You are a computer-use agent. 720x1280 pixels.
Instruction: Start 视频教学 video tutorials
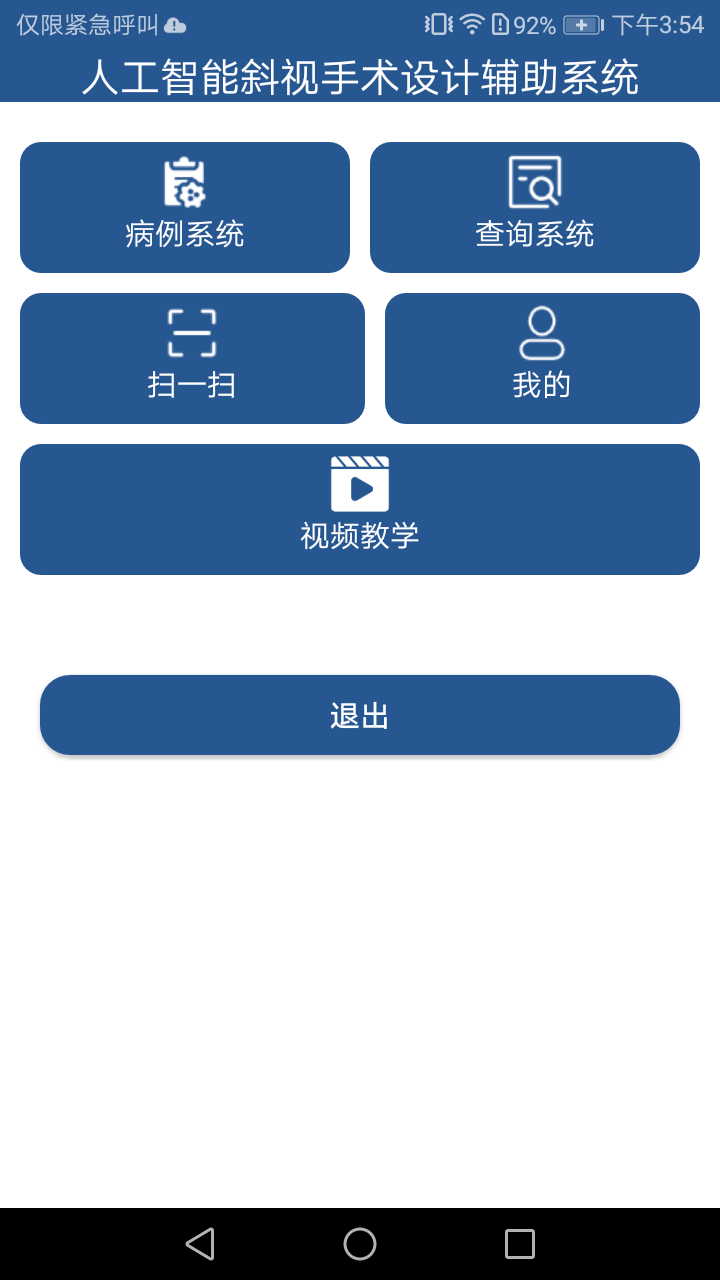point(359,509)
